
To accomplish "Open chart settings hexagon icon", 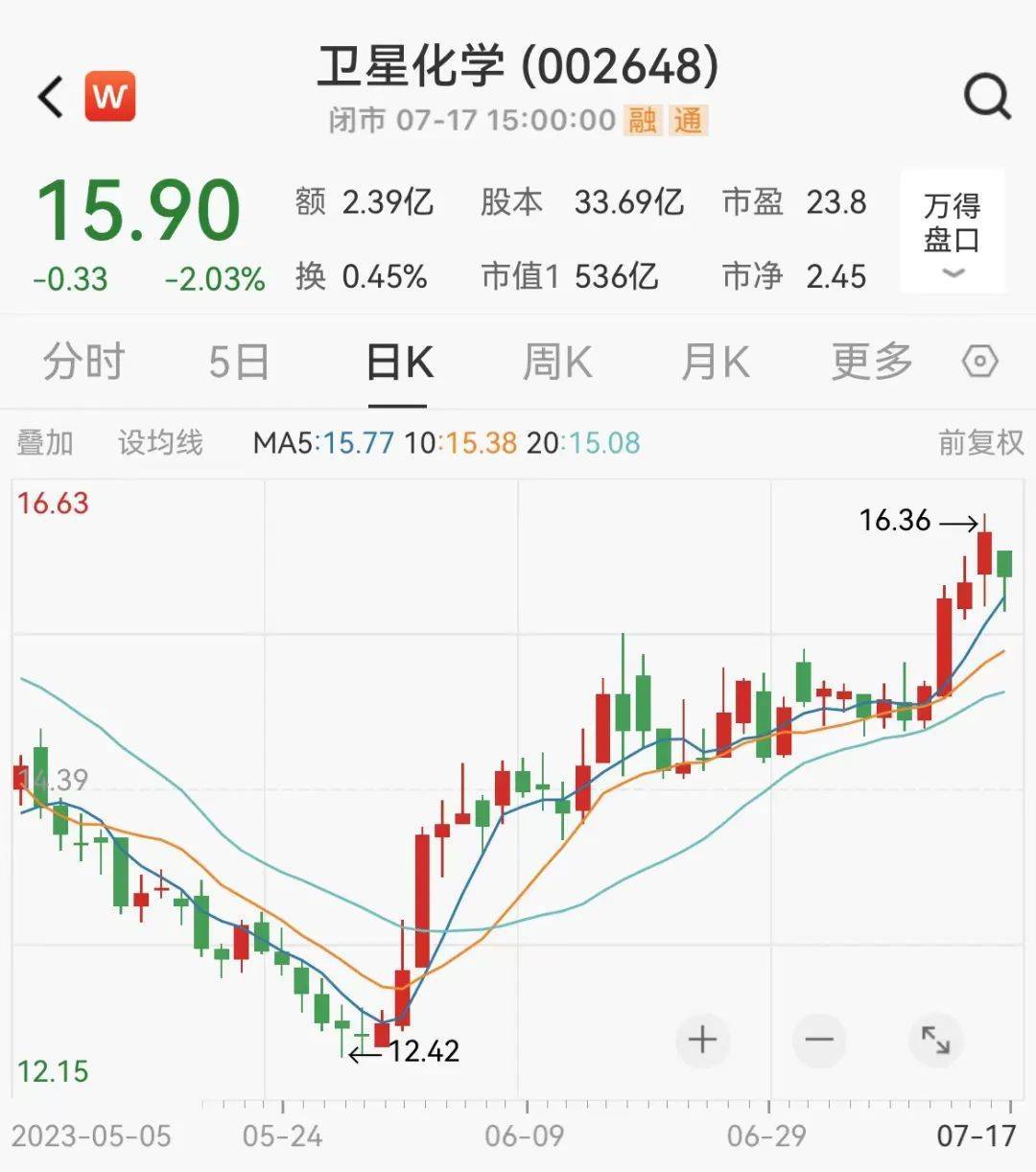I will pyautogui.click(x=980, y=363).
